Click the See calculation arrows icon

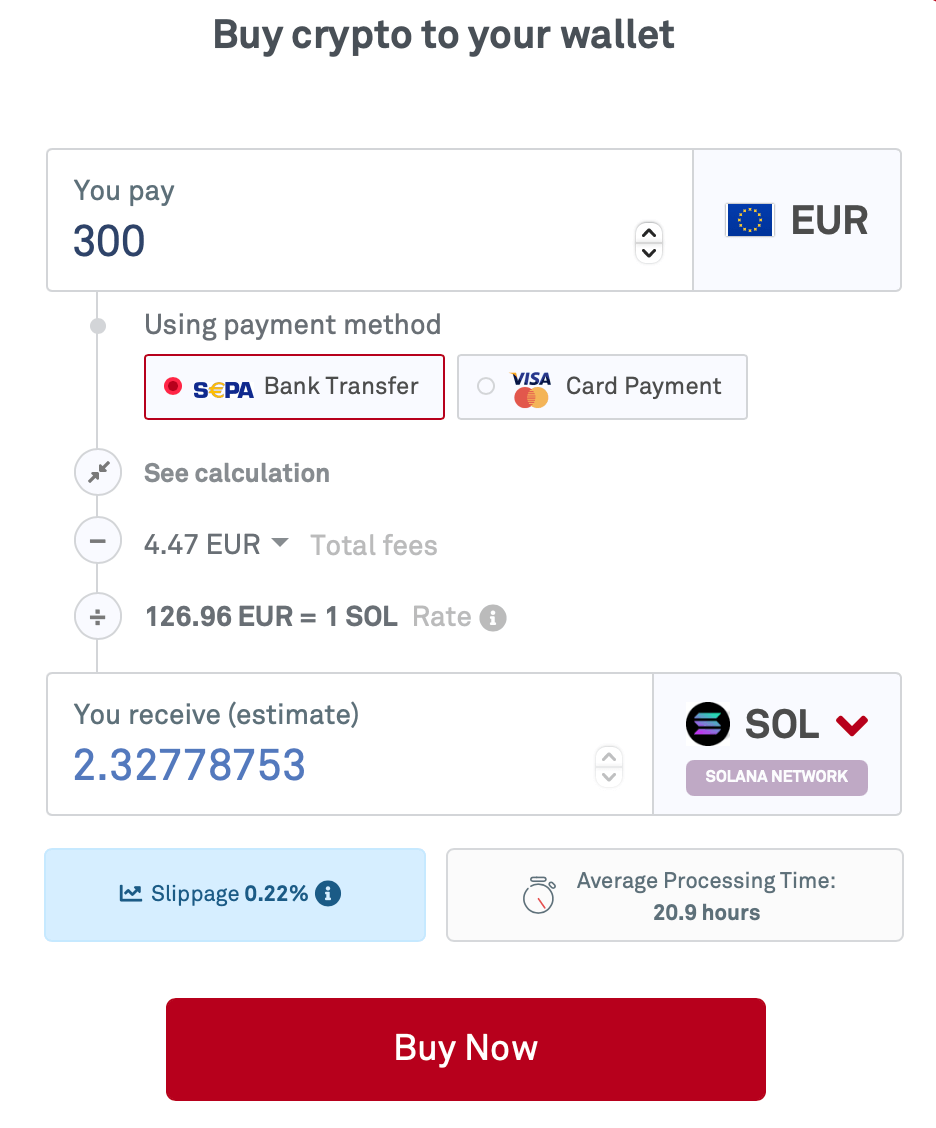click(97, 472)
